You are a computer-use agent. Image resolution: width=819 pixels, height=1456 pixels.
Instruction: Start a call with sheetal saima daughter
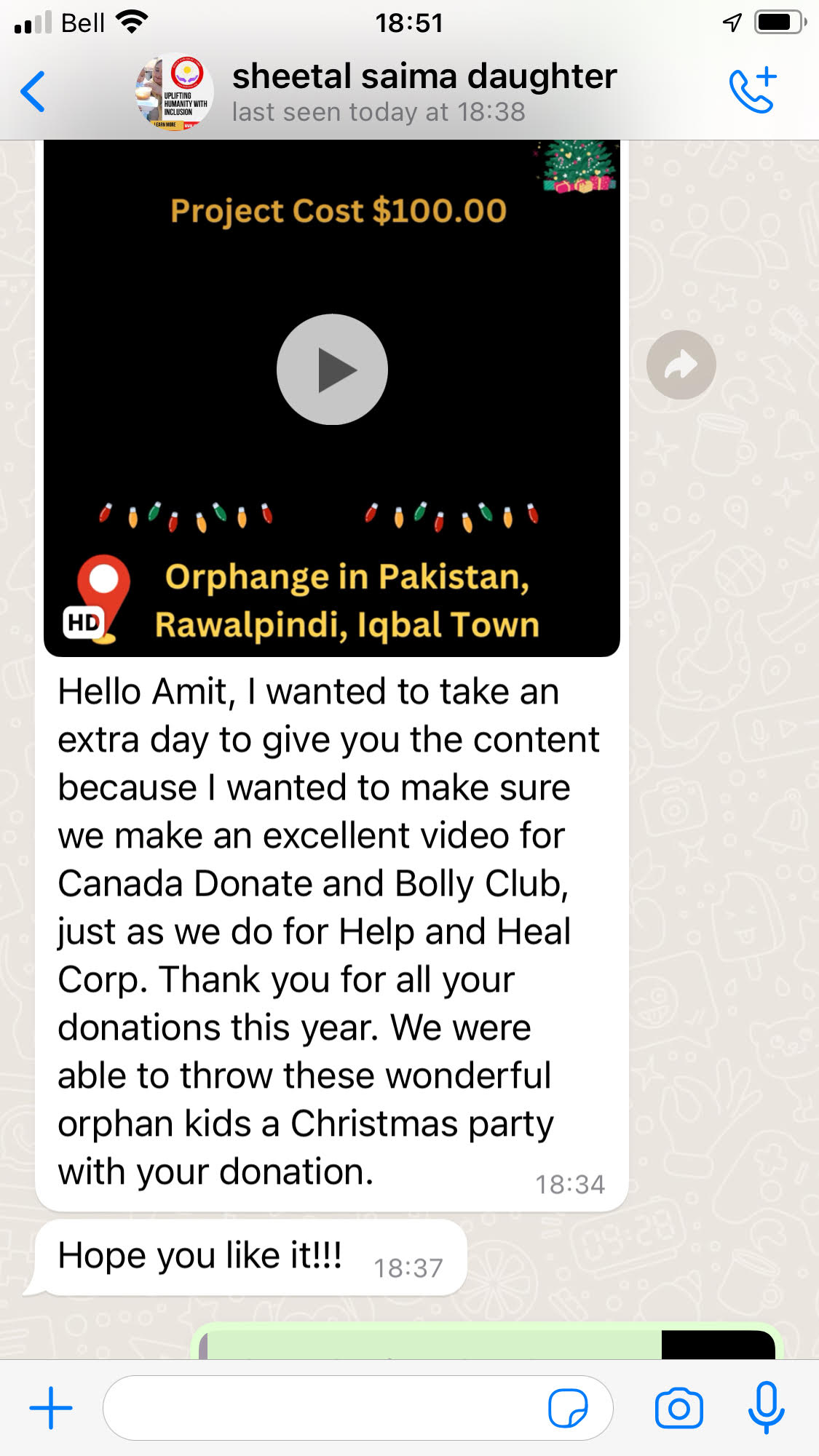click(x=753, y=90)
